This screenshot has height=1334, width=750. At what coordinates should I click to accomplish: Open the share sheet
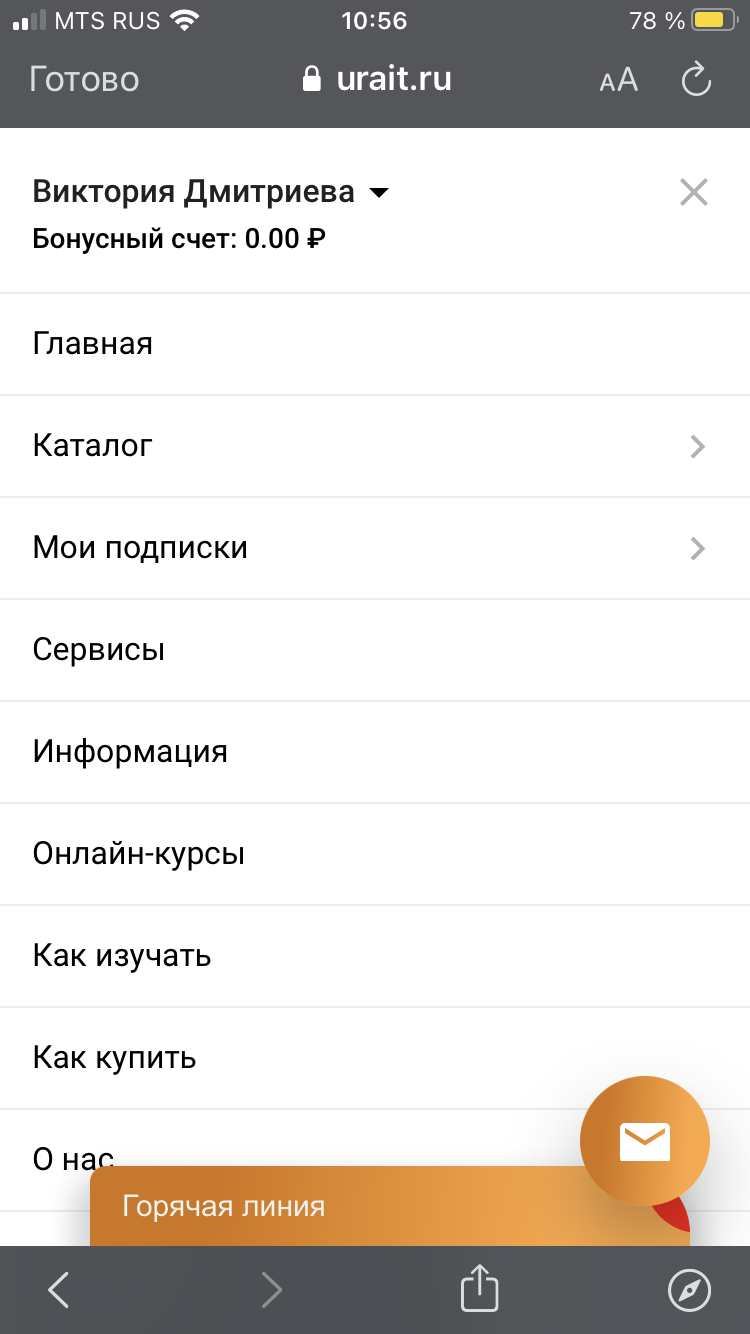pyautogui.click(x=479, y=1287)
